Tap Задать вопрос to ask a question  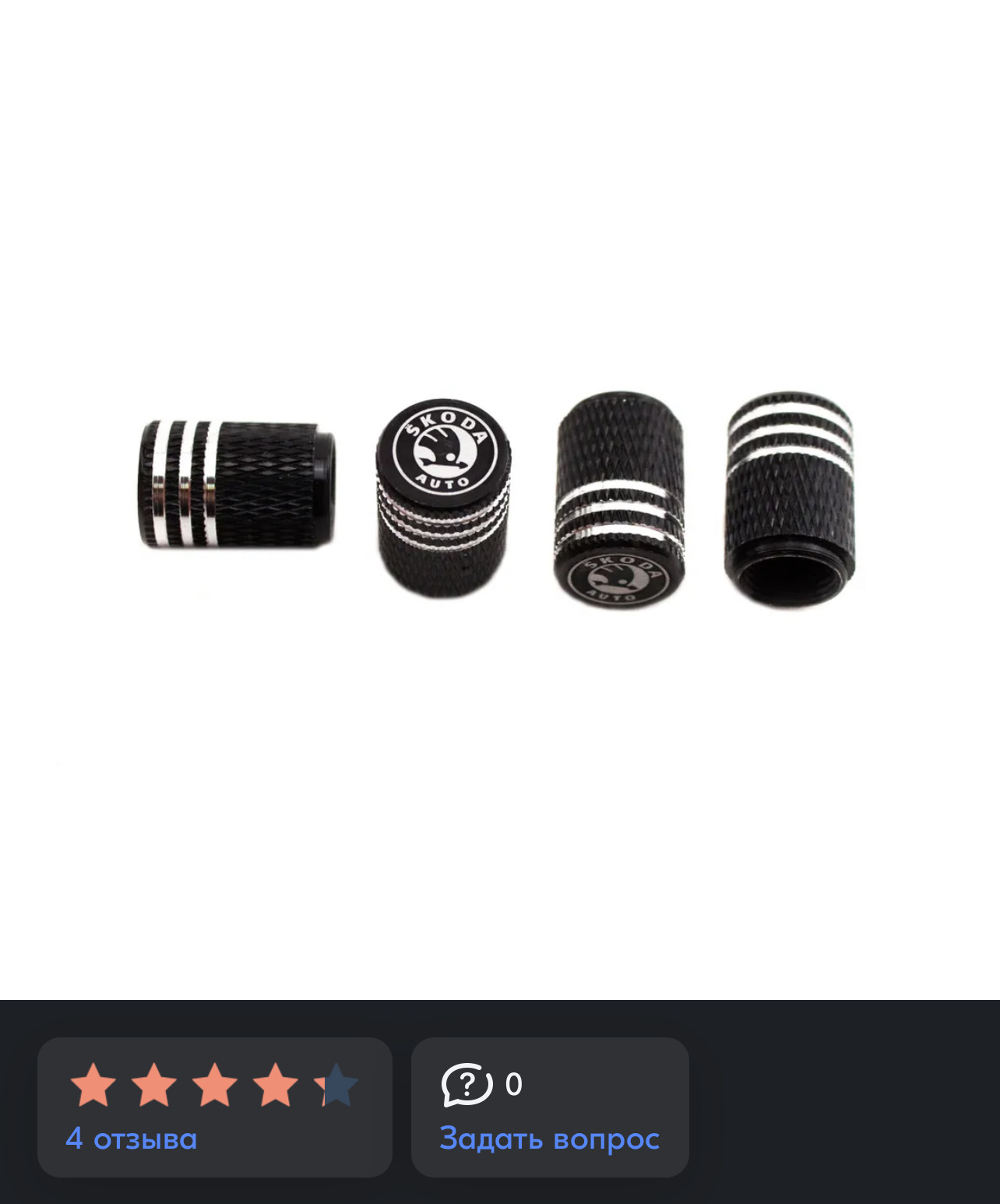point(549,1139)
